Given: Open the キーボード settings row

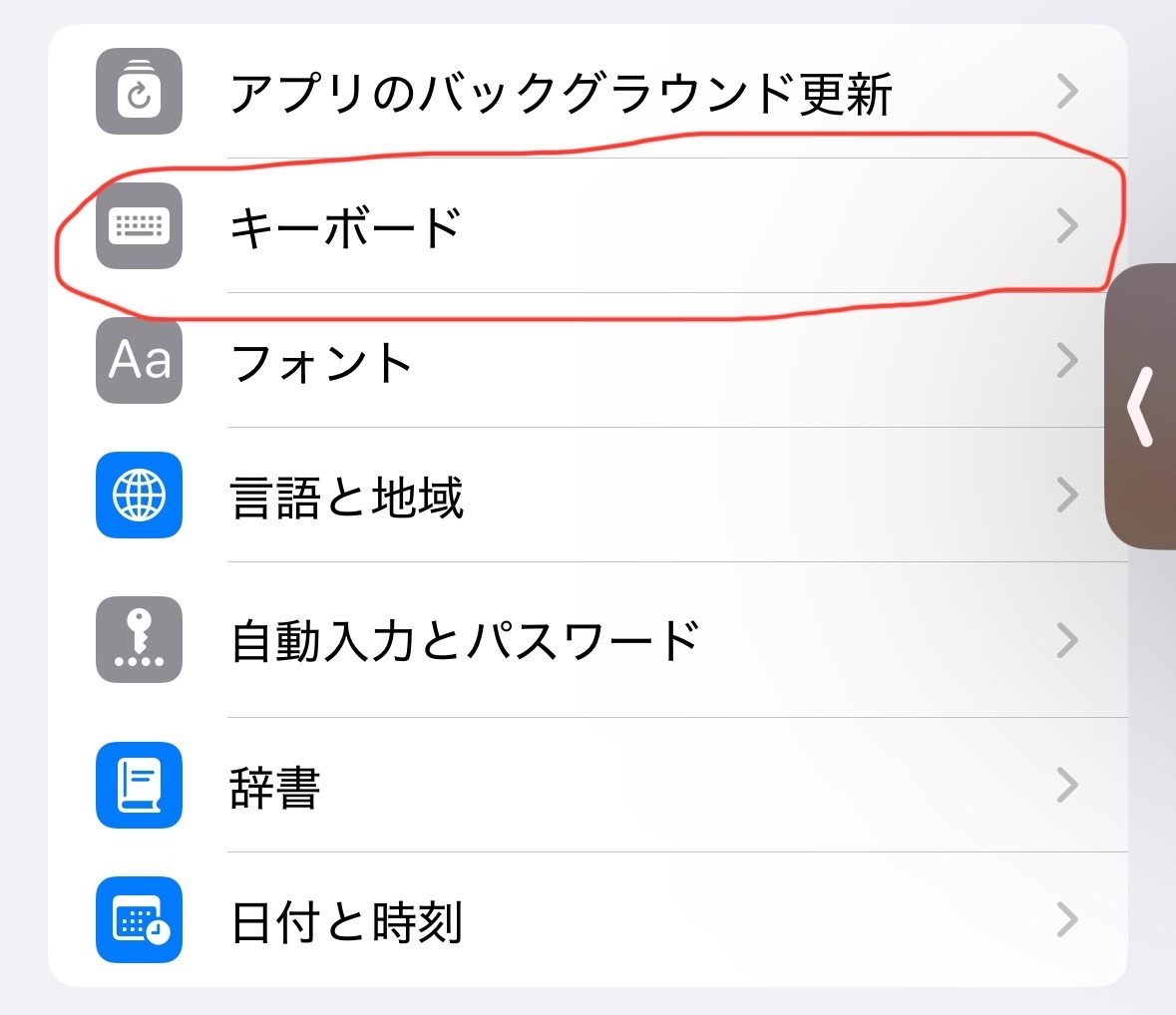Looking at the screenshot, I should click(588, 225).
